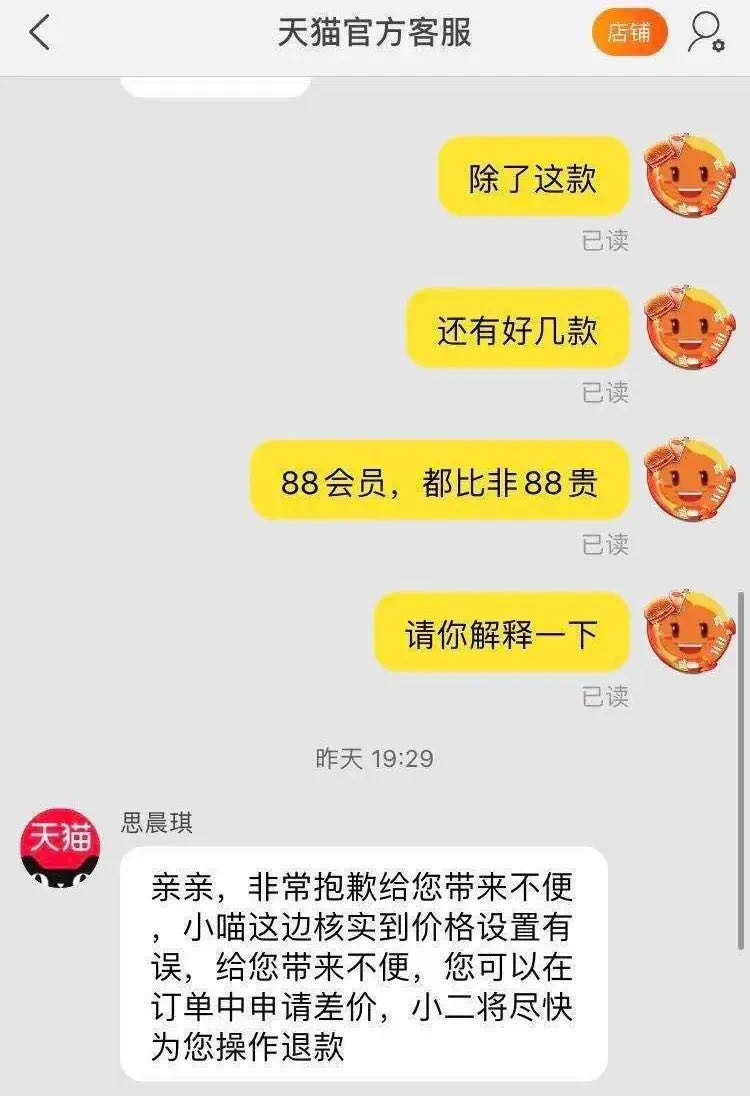
Task: Open the 店铺 shop button
Action: [x=629, y=33]
